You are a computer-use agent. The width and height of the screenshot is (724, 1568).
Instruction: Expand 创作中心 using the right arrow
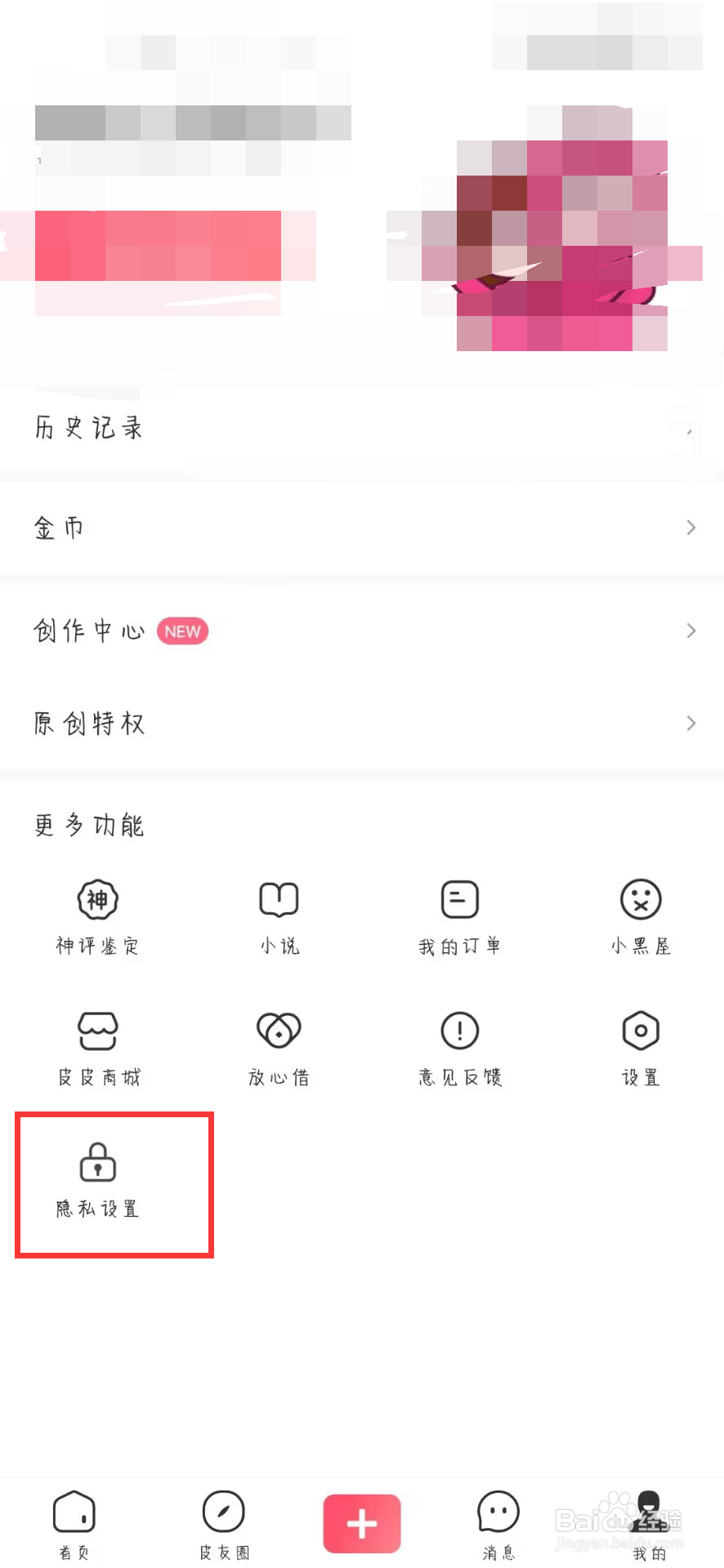pos(690,630)
